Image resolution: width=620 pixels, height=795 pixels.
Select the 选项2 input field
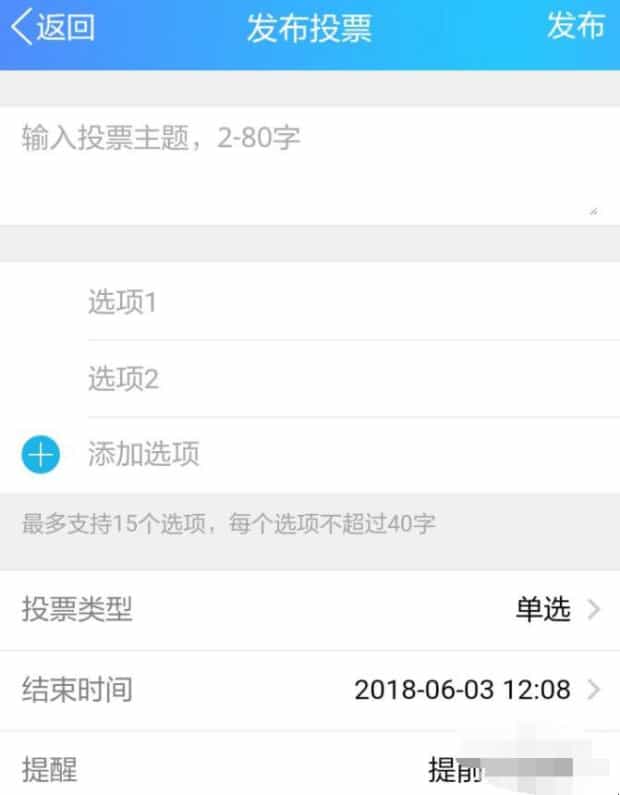pos(340,379)
